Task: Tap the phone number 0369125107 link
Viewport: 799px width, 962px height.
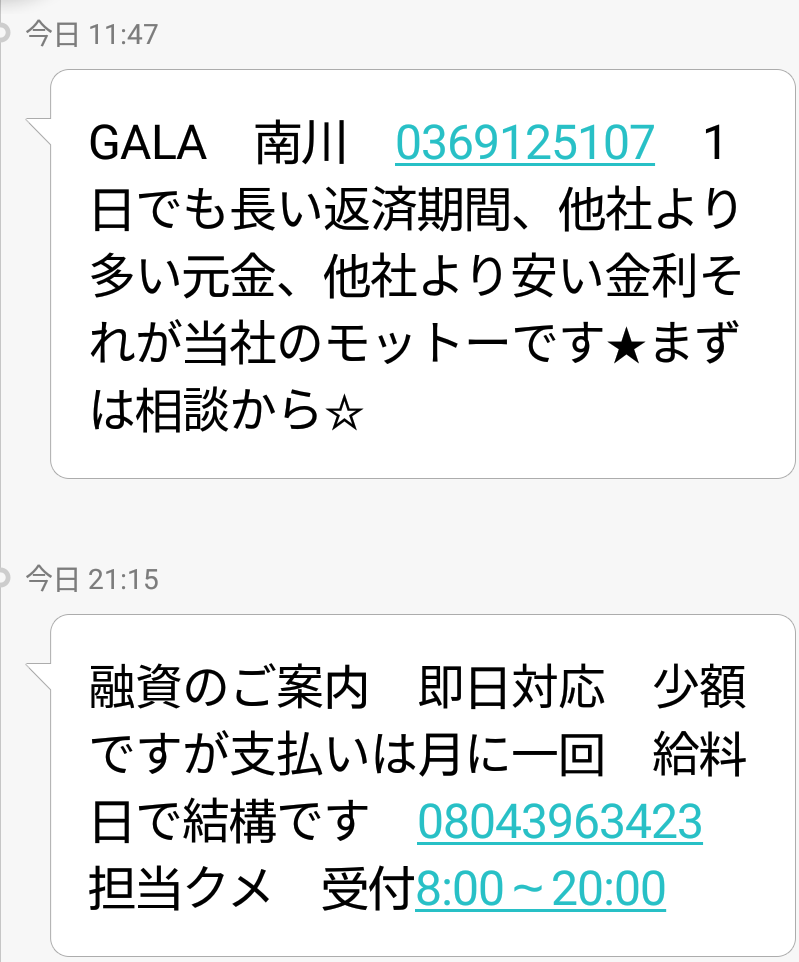Action: coord(525,144)
